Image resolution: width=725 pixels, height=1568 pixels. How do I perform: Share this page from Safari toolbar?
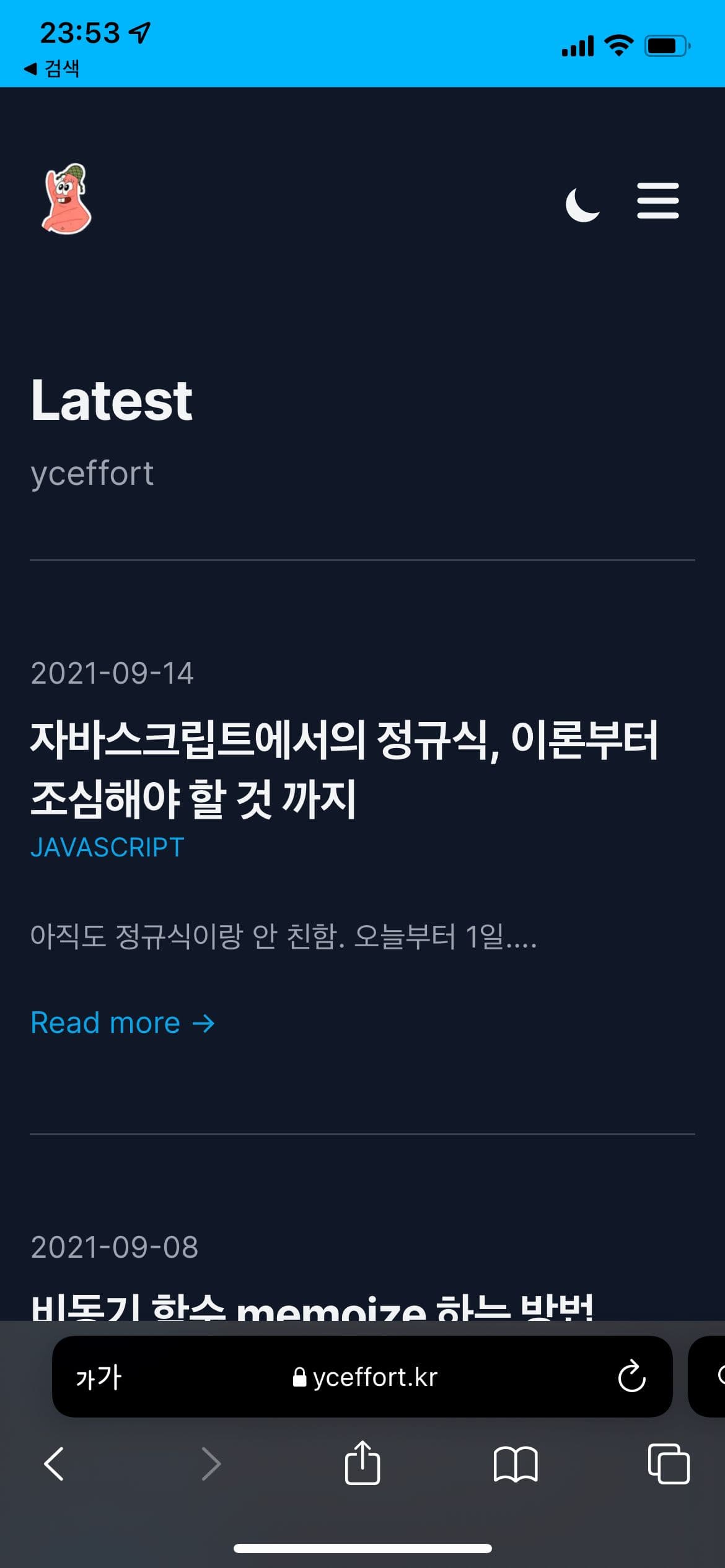[362, 1463]
